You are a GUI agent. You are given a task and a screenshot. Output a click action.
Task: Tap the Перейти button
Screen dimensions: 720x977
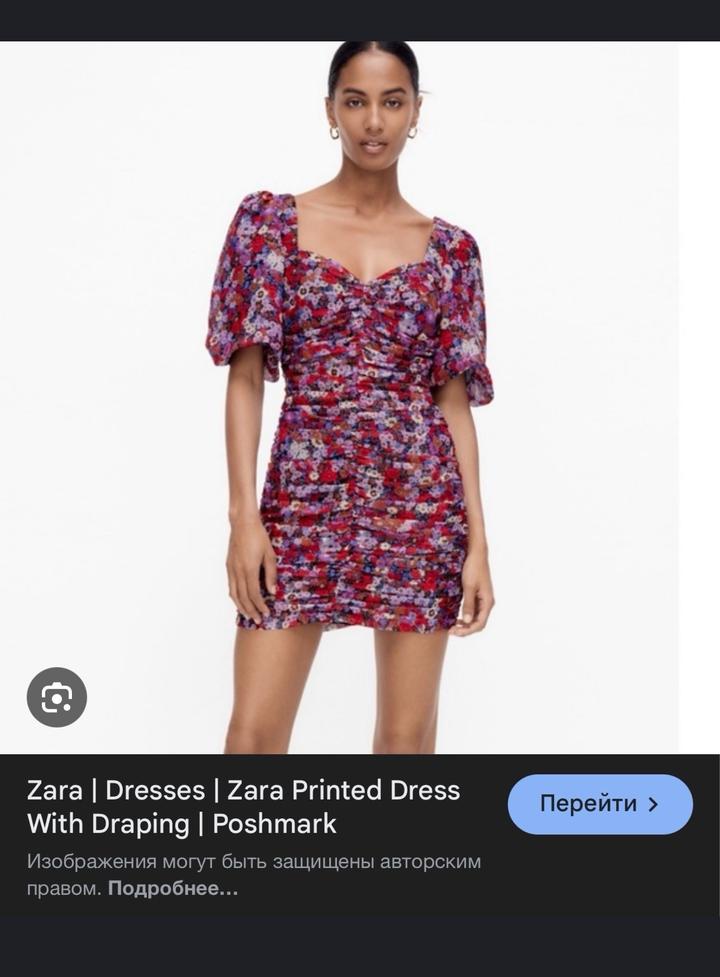[x=600, y=804]
